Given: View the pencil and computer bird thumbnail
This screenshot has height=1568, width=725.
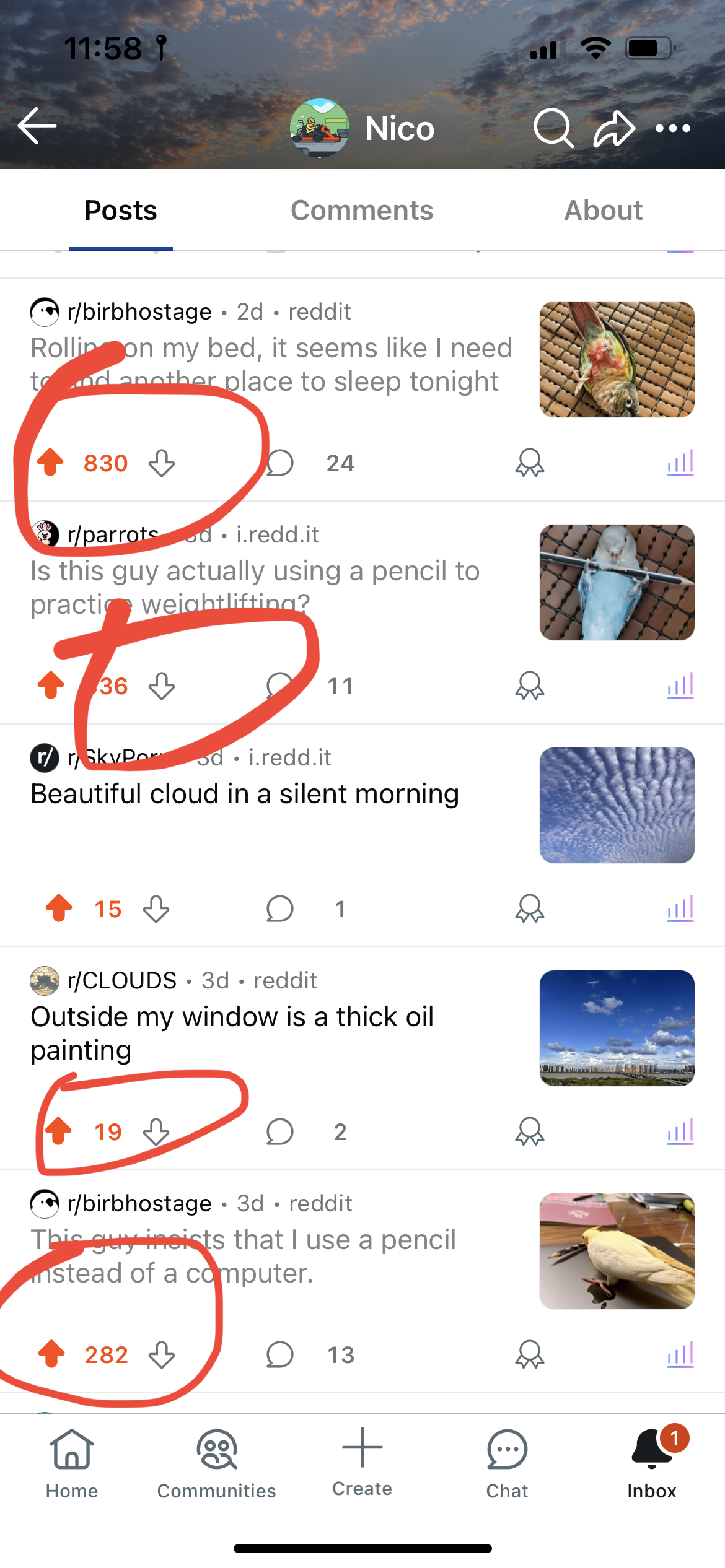Looking at the screenshot, I should tap(617, 1251).
